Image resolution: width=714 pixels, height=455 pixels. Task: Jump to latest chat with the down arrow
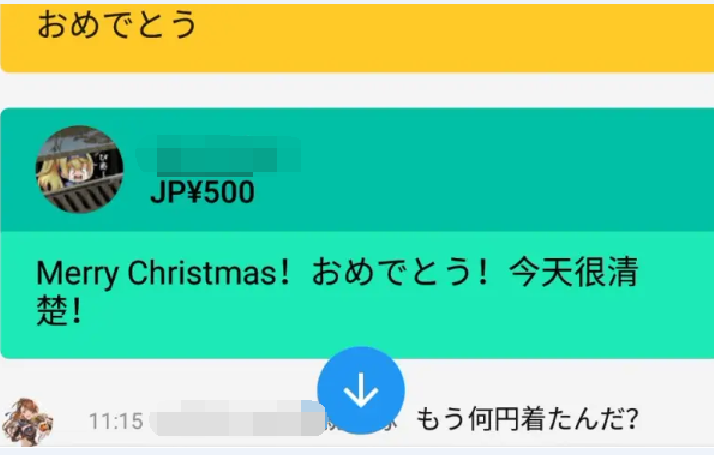pos(360,390)
